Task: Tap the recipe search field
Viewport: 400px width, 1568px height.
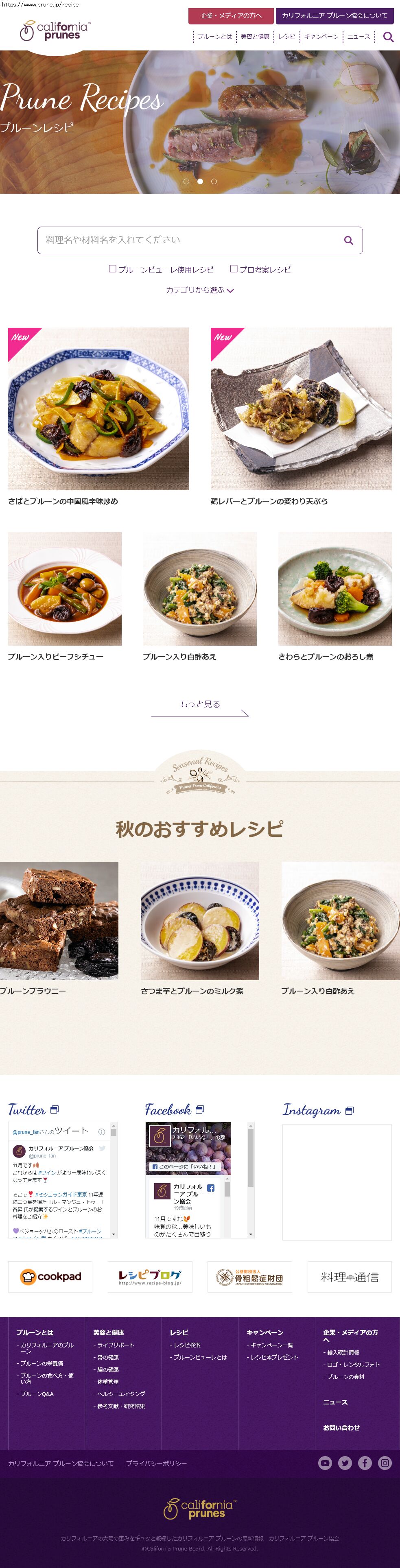Action: click(189, 240)
